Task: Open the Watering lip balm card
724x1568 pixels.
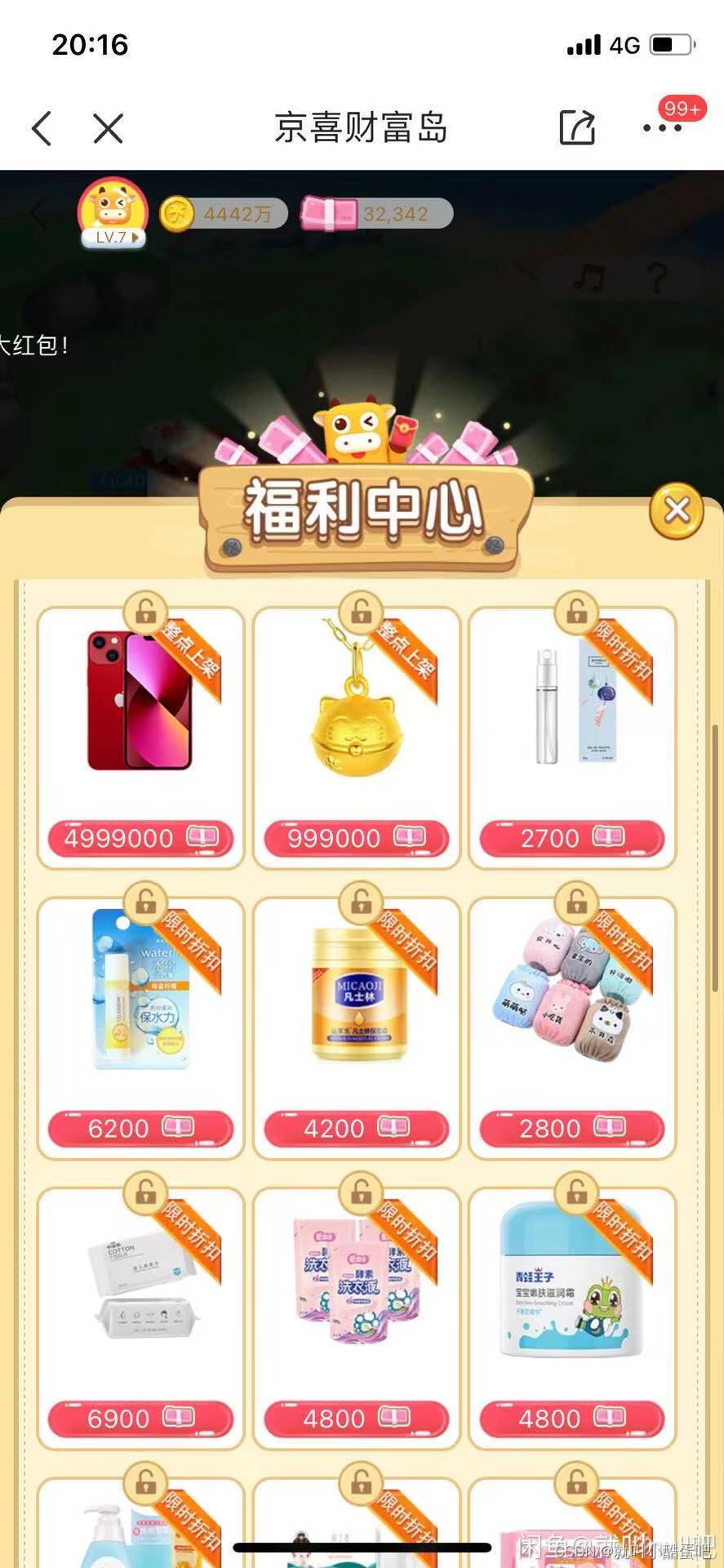Action: coord(140,992)
